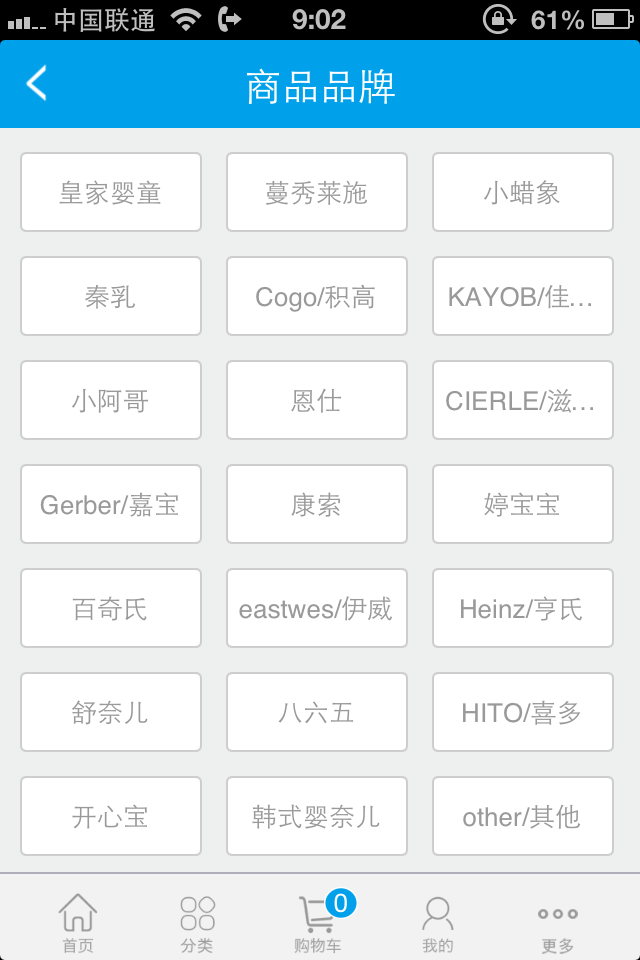The width and height of the screenshot is (640, 960).
Task: Tap the 康索 brand button
Action: 317,504
